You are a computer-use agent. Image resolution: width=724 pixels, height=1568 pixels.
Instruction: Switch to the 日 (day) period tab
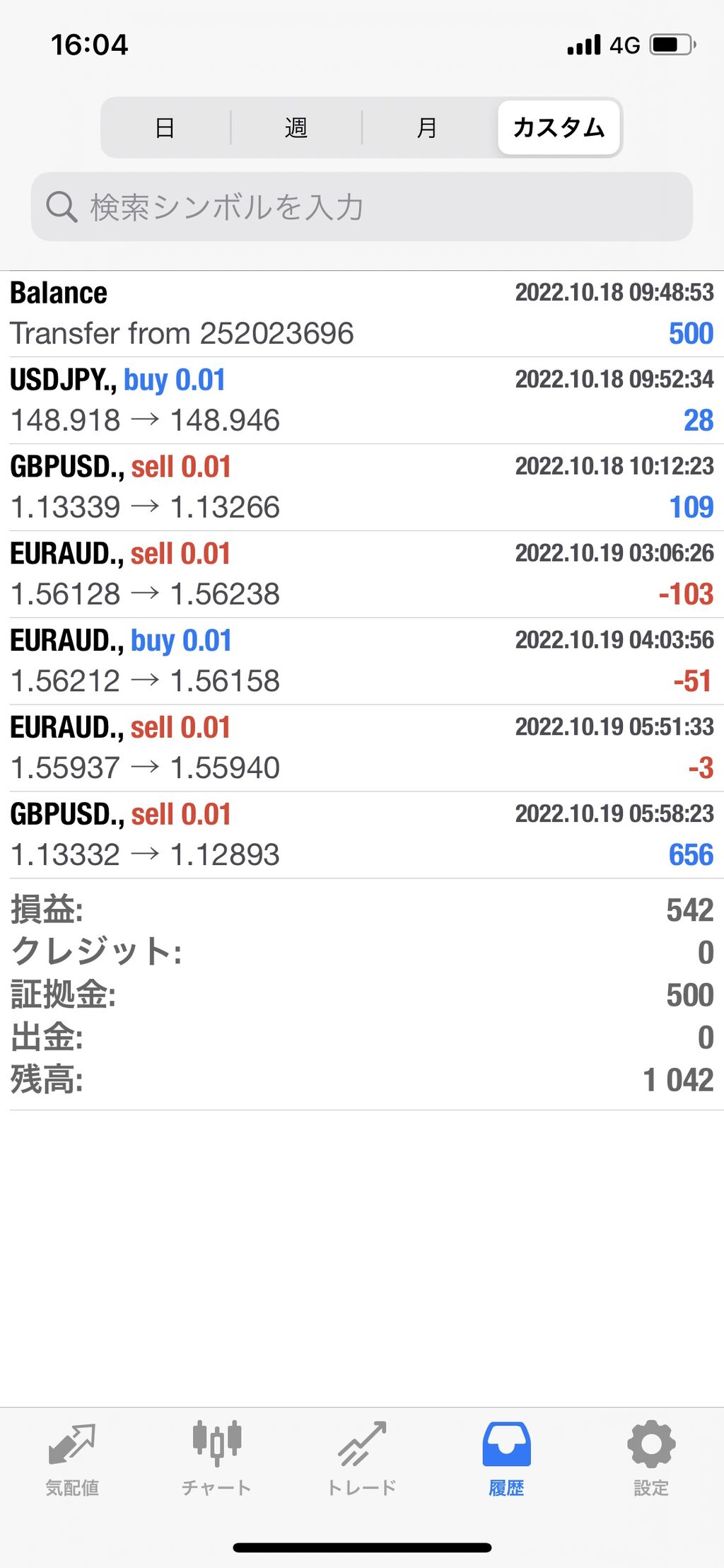[165, 128]
